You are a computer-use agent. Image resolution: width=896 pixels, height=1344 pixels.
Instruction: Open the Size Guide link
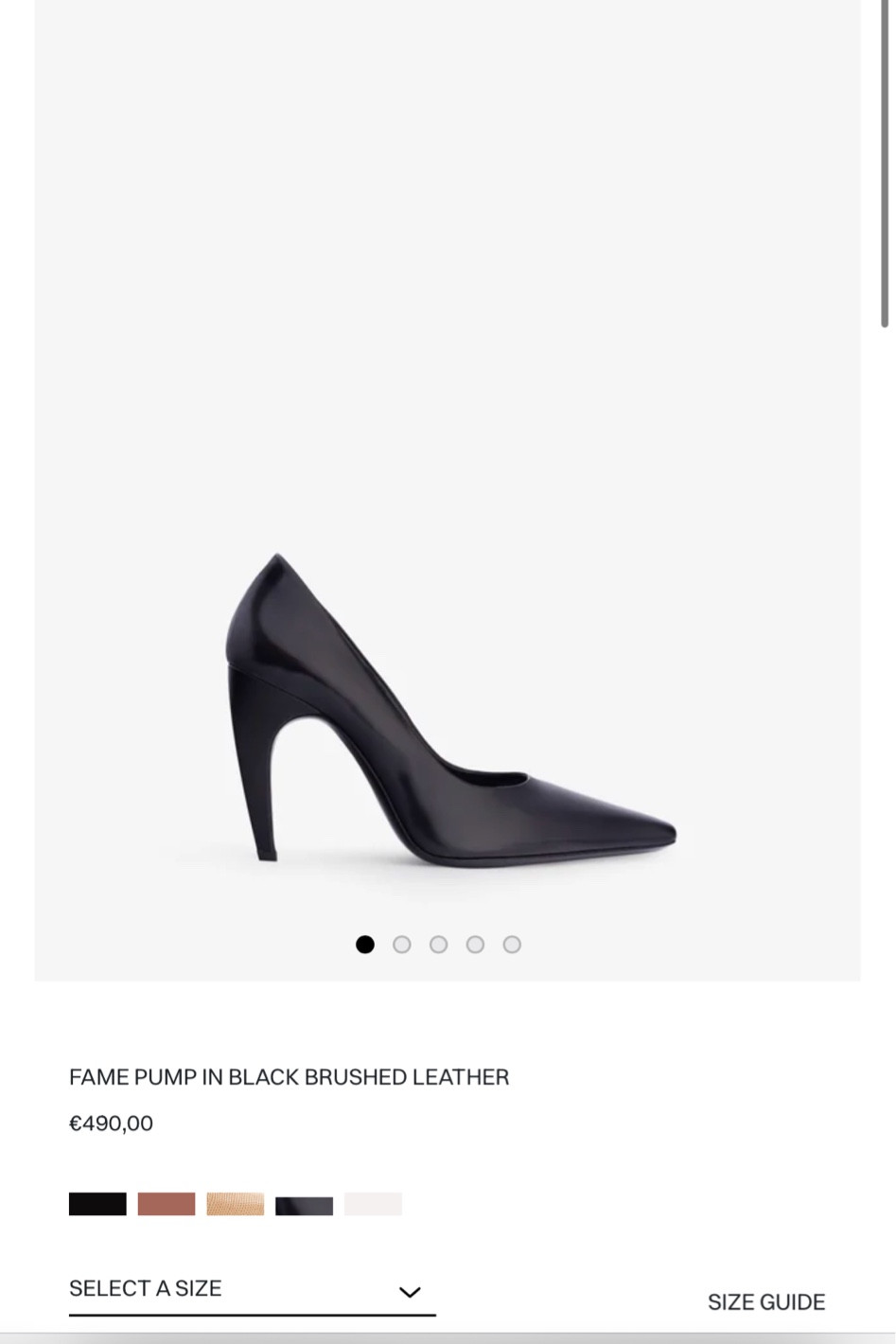point(766,1302)
